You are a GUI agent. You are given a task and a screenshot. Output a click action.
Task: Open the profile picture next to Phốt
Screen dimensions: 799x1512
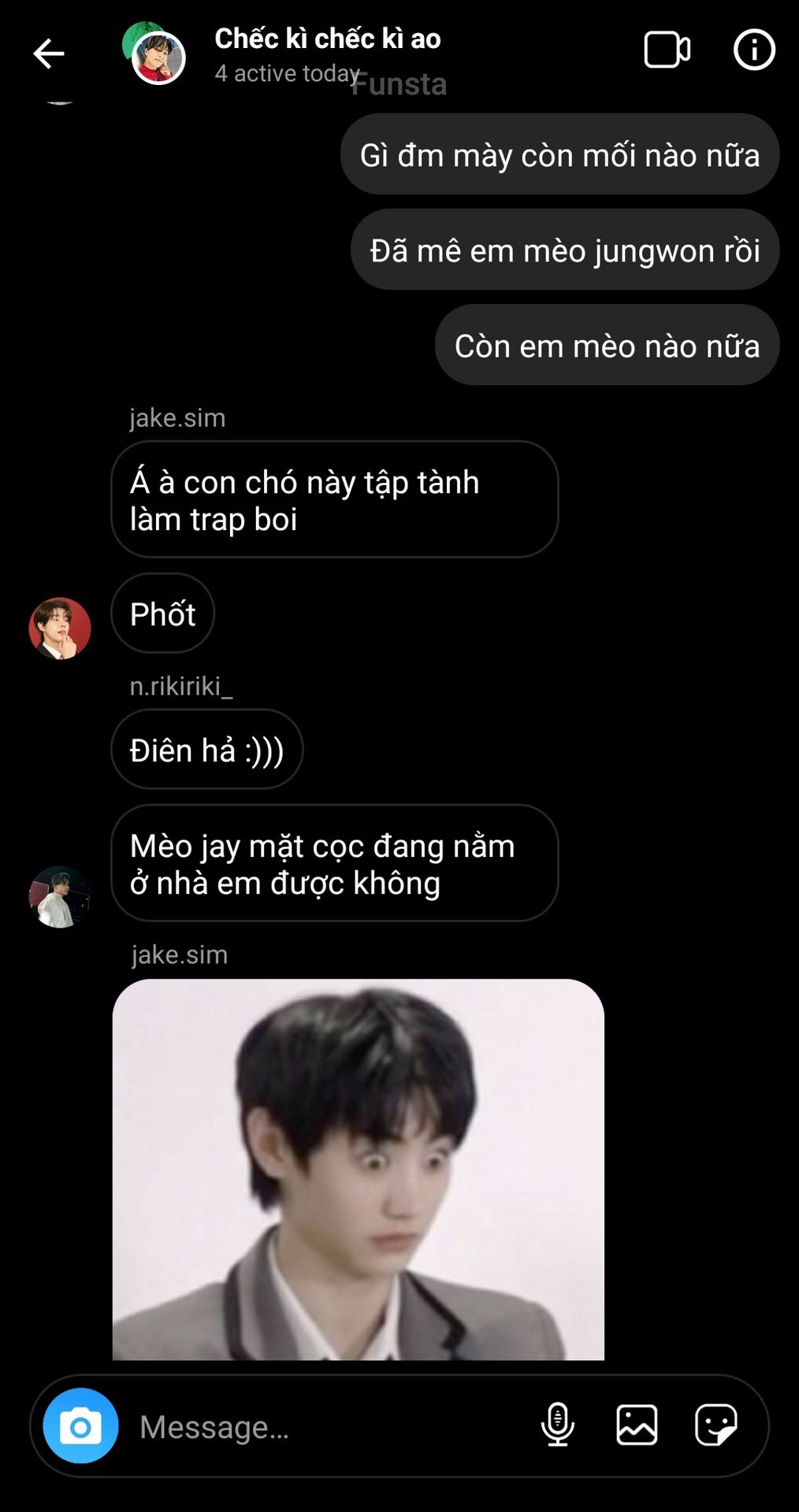click(x=60, y=628)
